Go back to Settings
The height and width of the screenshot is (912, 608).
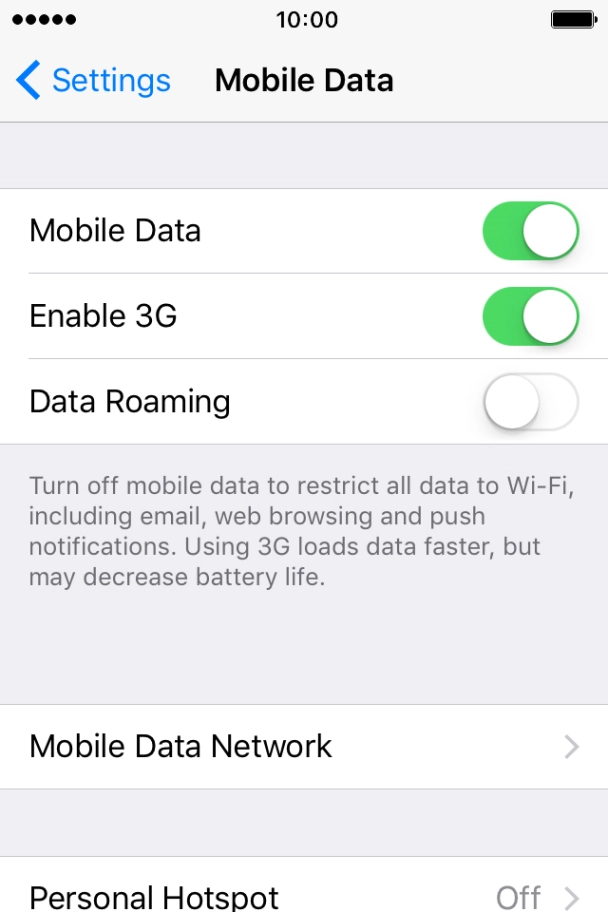pyautogui.click(x=93, y=80)
